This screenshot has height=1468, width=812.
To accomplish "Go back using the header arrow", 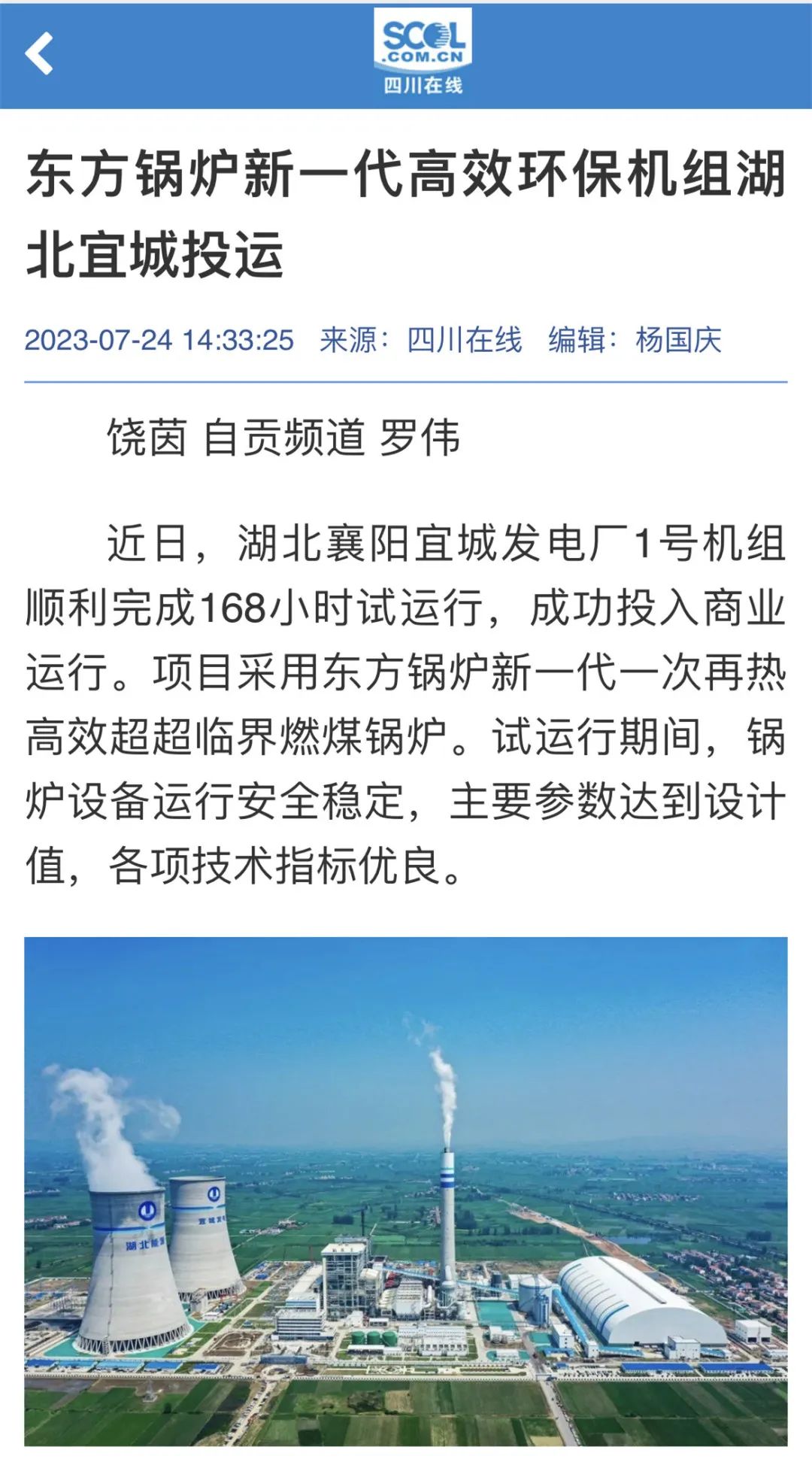I will pos(39,54).
